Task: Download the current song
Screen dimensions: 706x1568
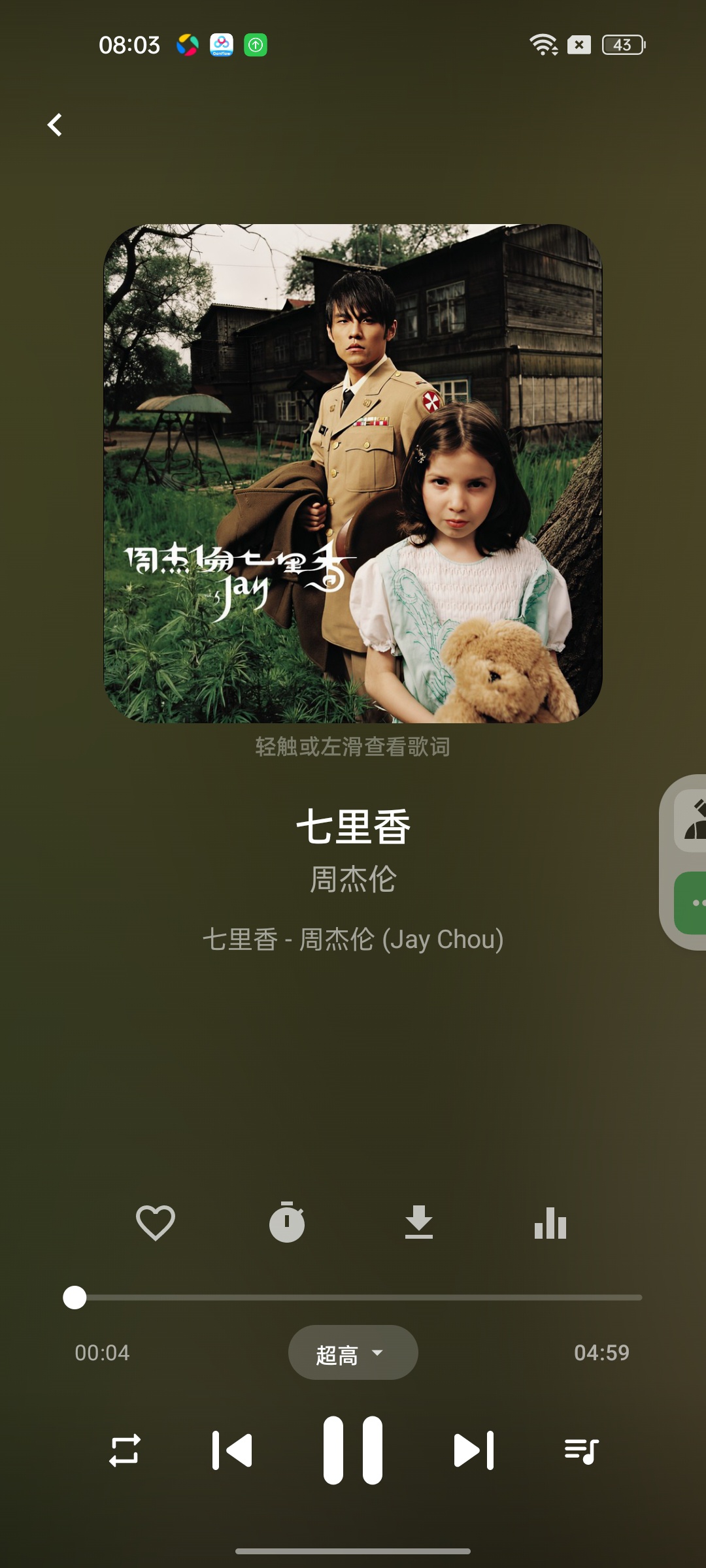Action: (x=419, y=1222)
